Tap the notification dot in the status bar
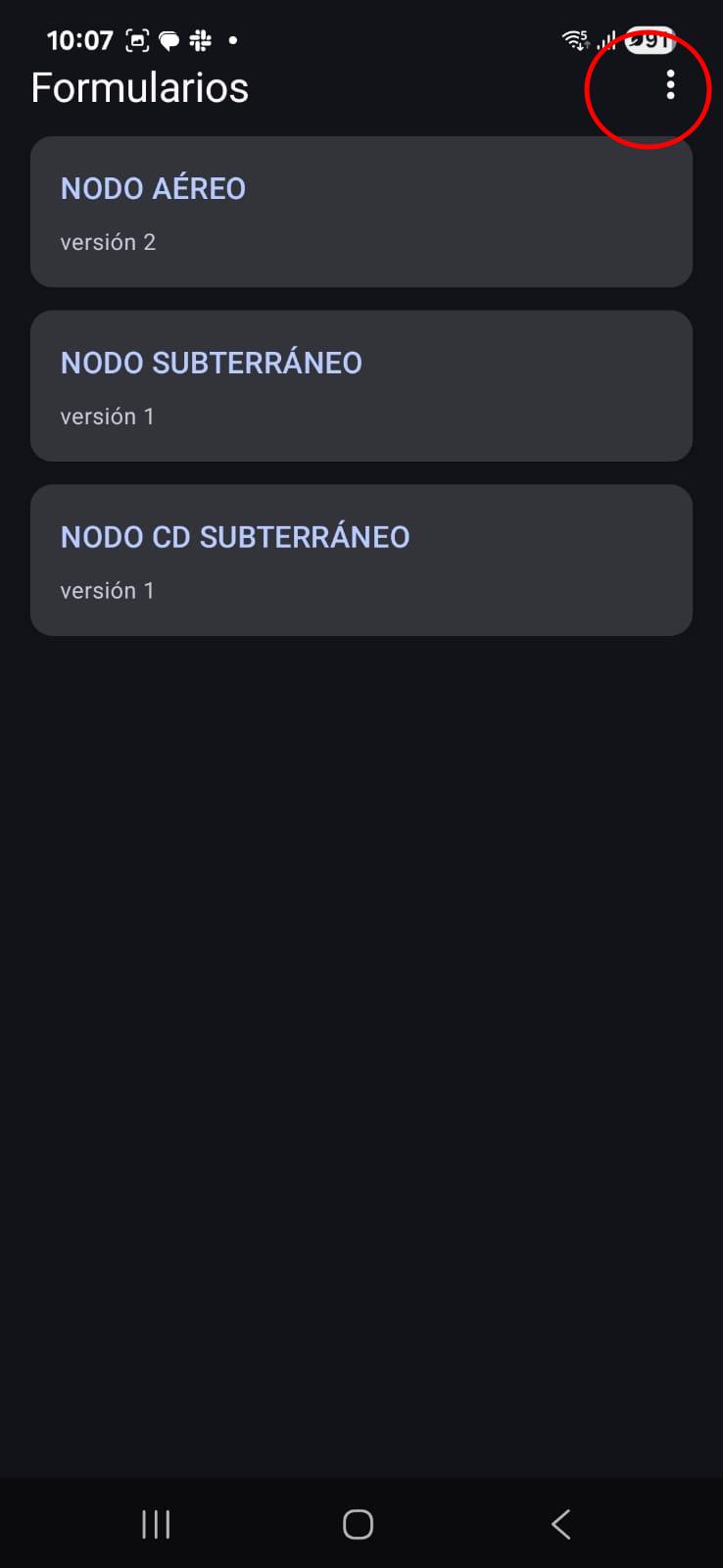The image size is (723, 1568). (232, 40)
